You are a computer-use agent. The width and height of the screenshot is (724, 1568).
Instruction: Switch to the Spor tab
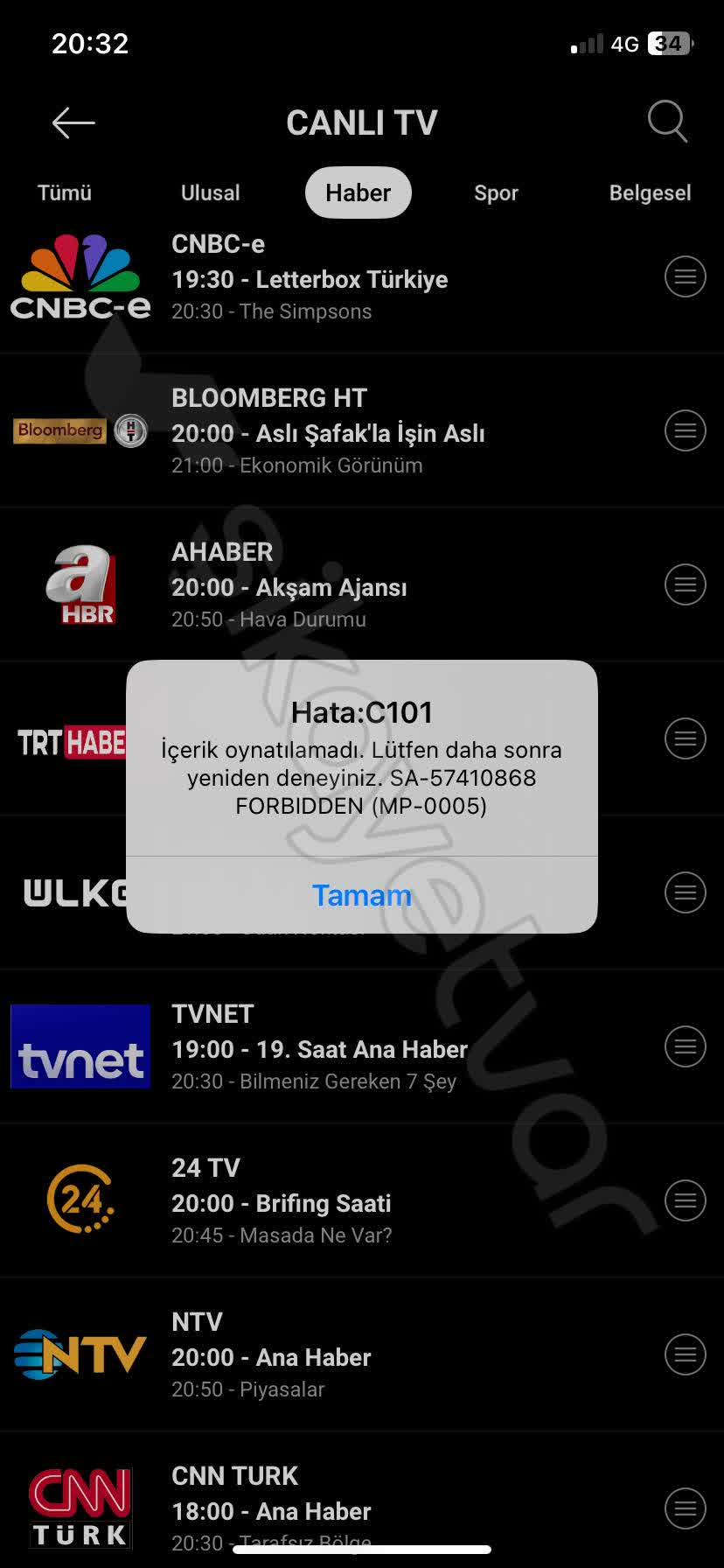[x=495, y=192]
